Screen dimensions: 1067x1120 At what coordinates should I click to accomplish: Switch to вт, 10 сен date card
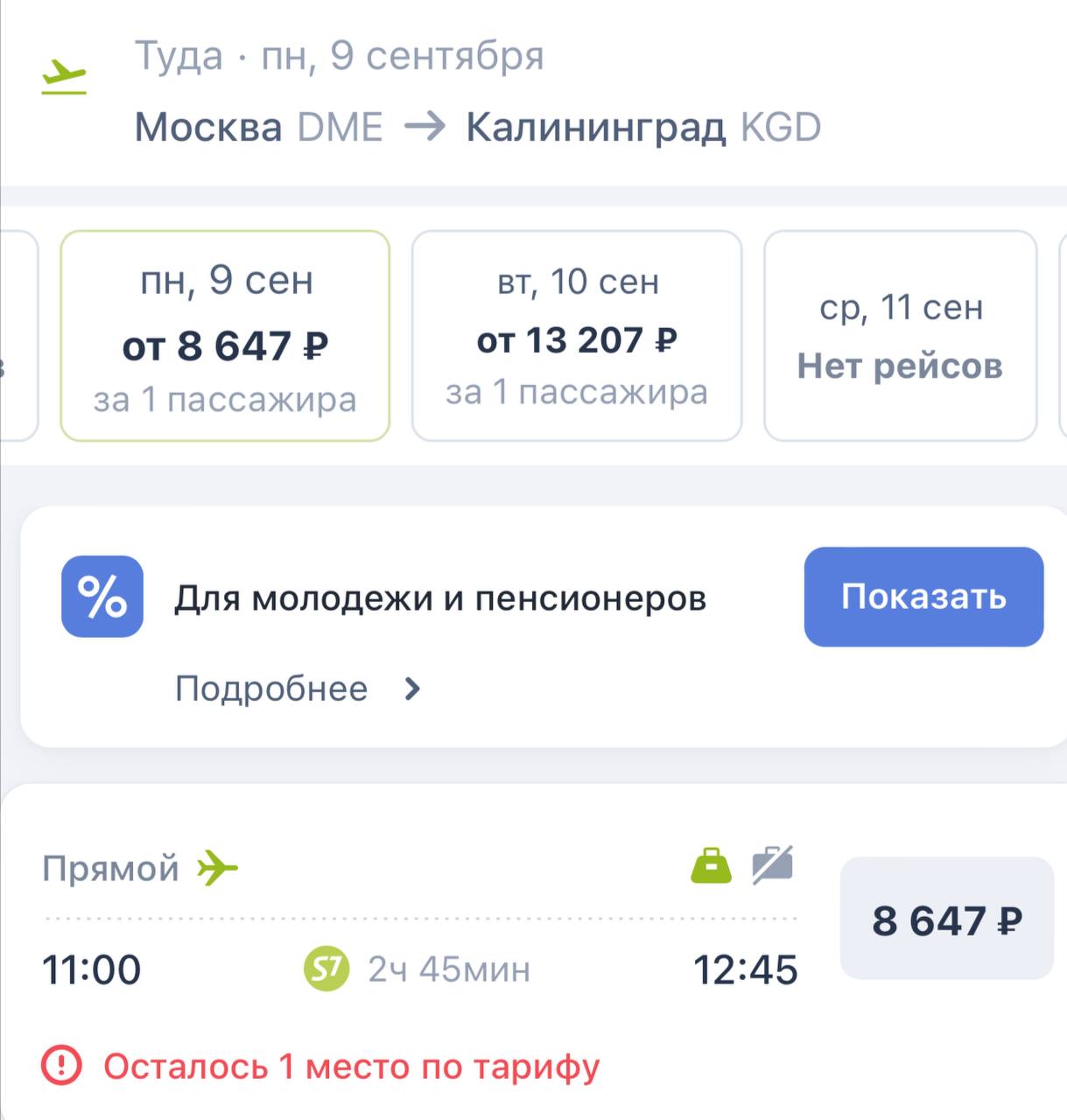click(x=577, y=336)
